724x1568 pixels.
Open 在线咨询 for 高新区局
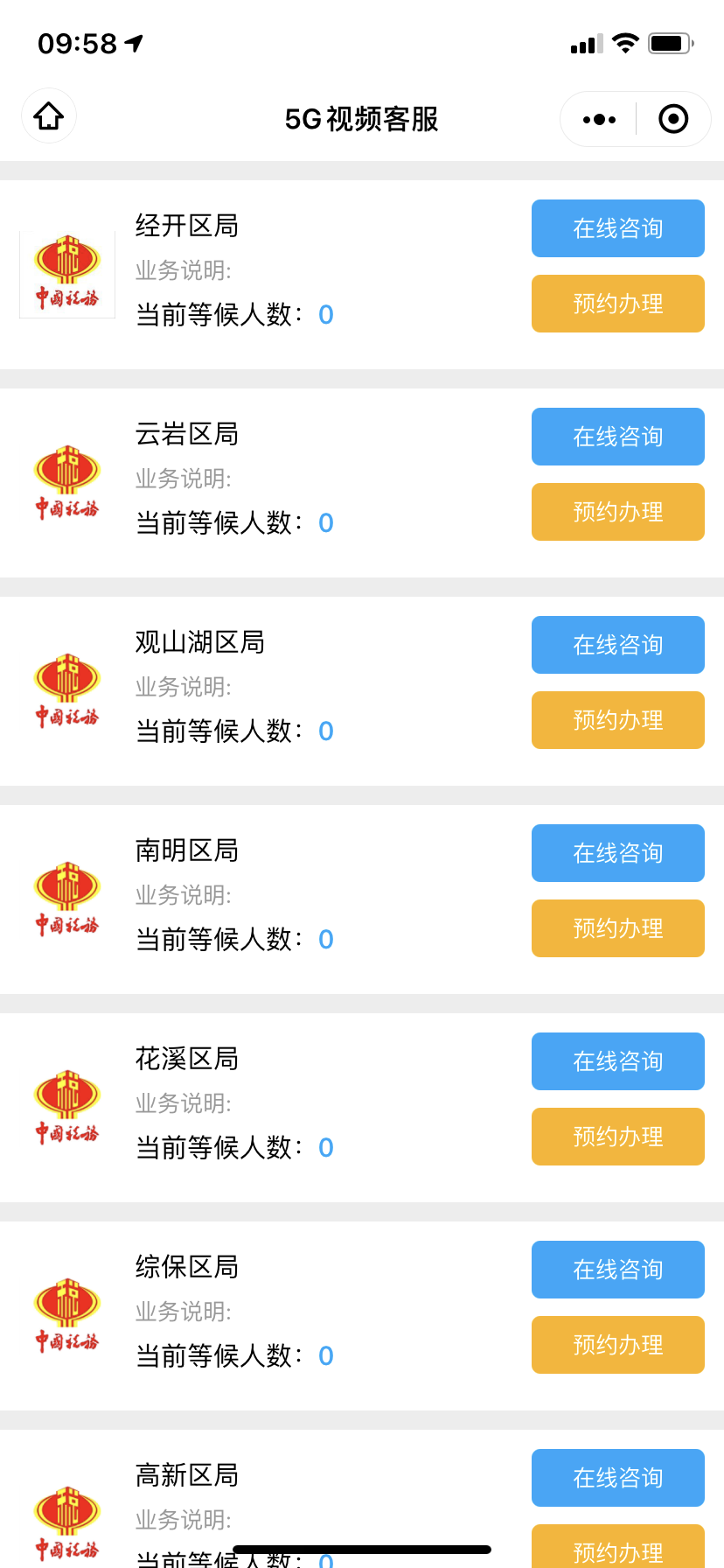pos(618,1478)
